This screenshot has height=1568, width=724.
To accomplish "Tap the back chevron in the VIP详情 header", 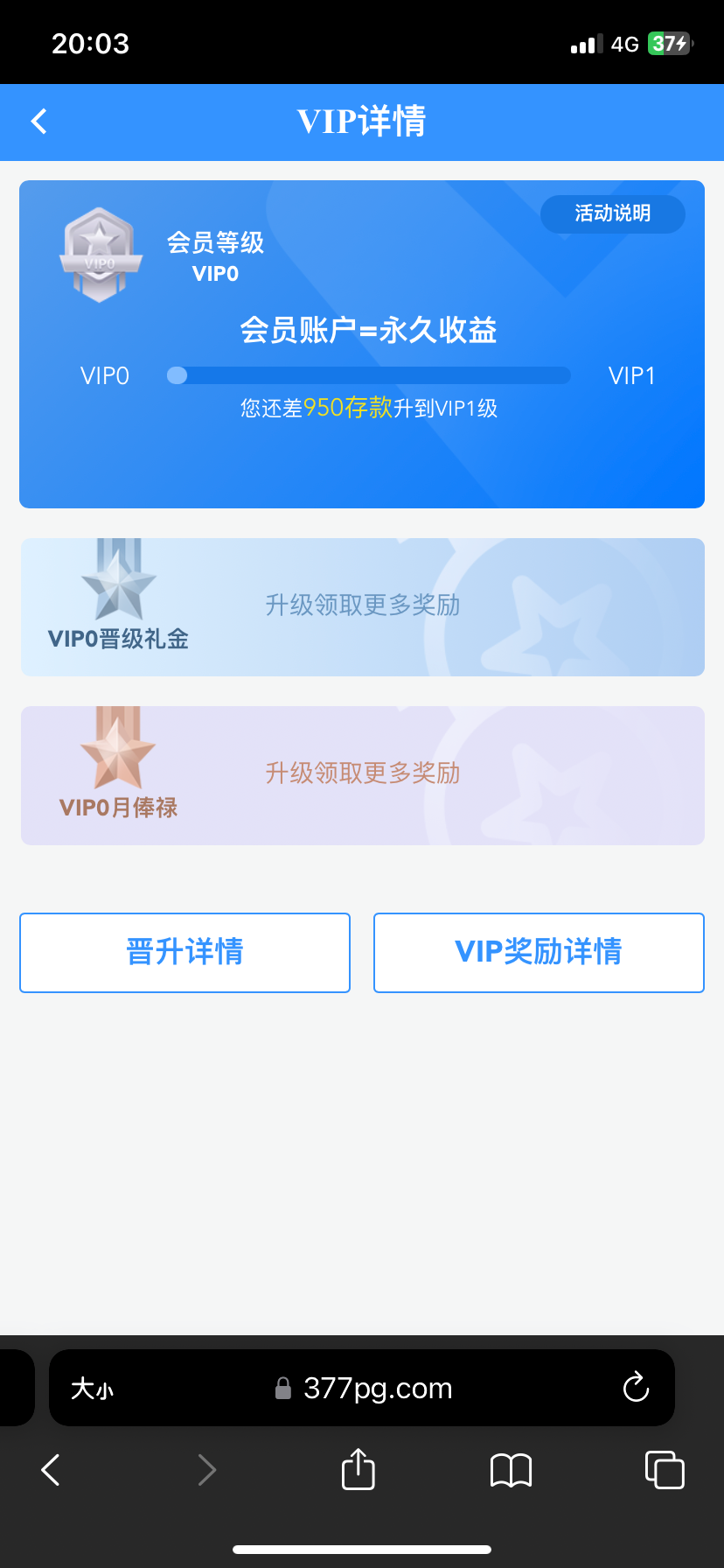I will 38,122.
